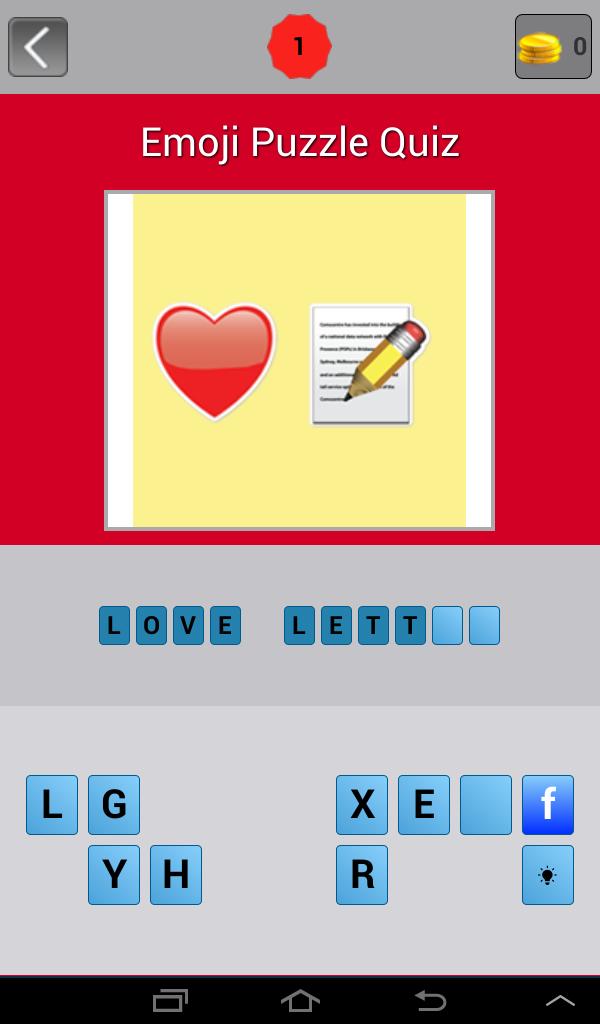Image resolution: width=600 pixels, height=1024 pixels.
Task: Open the system recent apps view
Action: coord(170,1000)
